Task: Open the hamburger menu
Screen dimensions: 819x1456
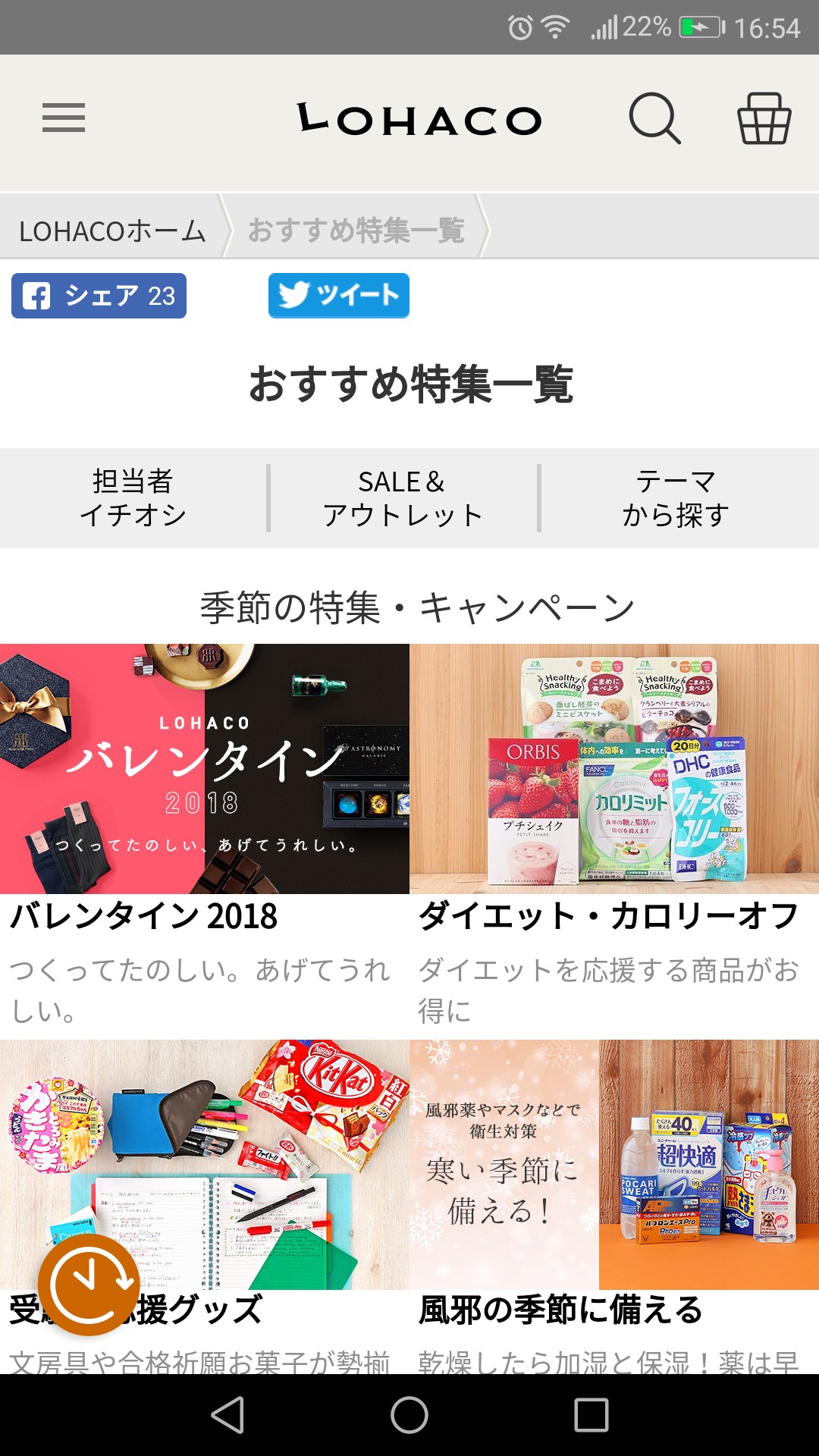Action: pos(64,118)
